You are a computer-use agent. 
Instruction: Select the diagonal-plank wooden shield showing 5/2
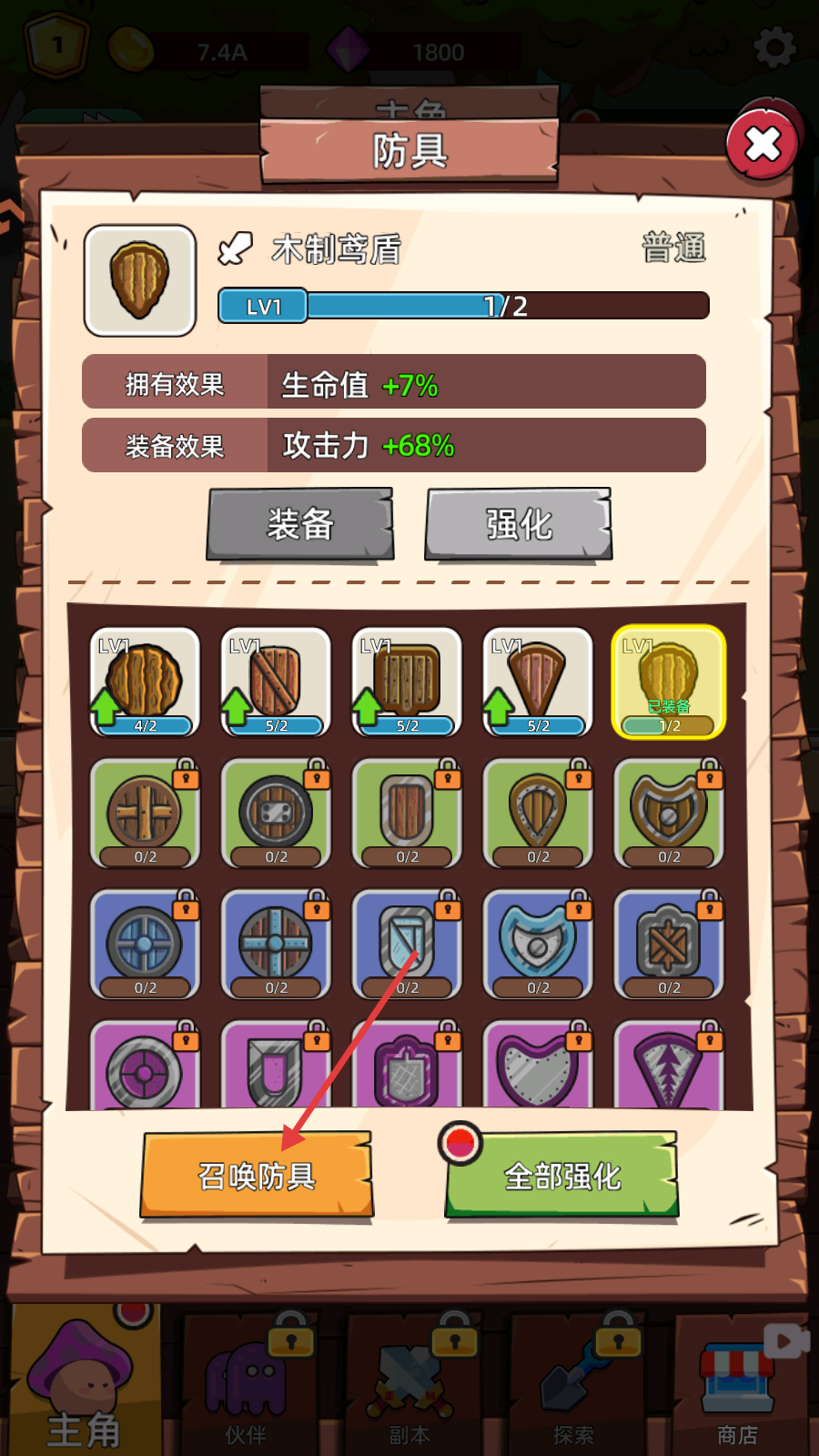pos(276,682)
